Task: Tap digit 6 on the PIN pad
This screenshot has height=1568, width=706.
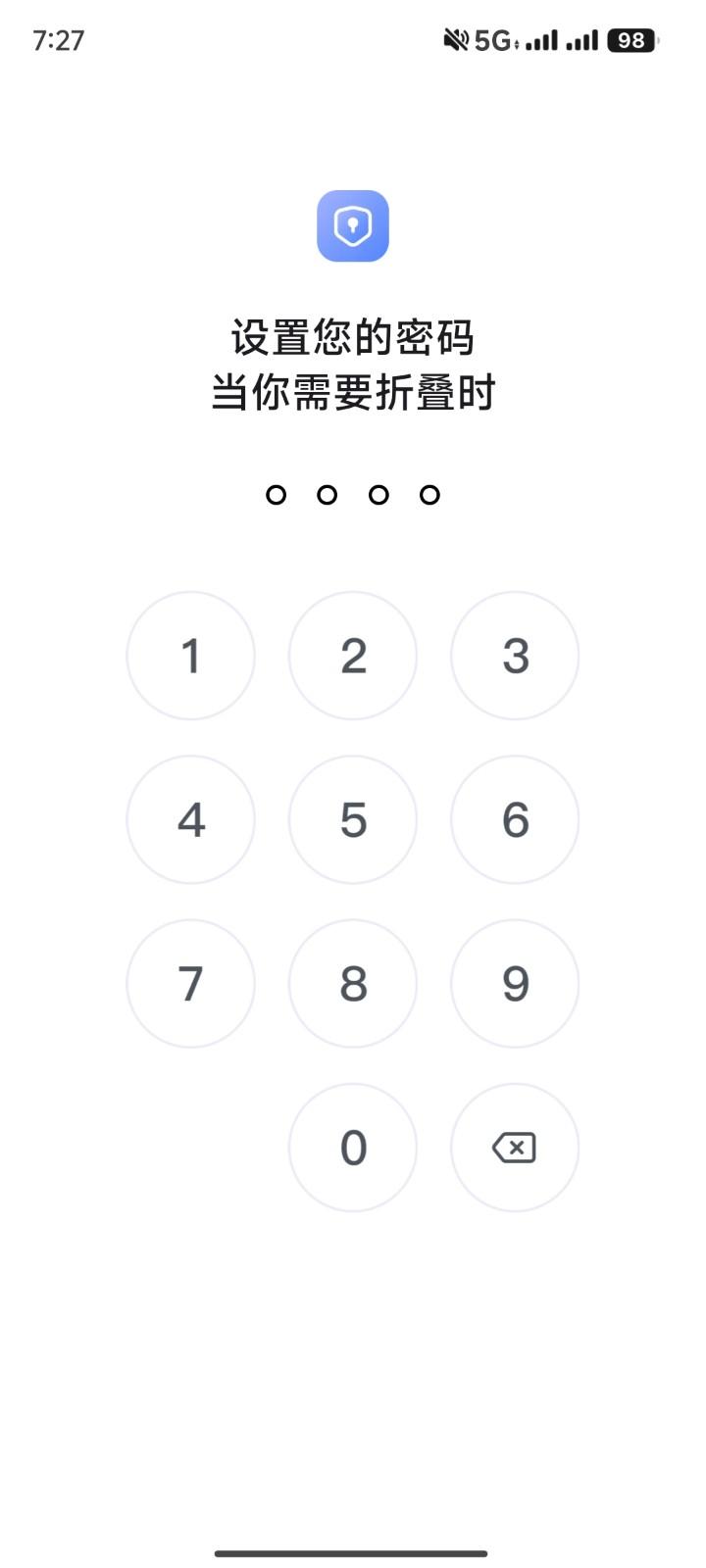Action: coord(514,819)
